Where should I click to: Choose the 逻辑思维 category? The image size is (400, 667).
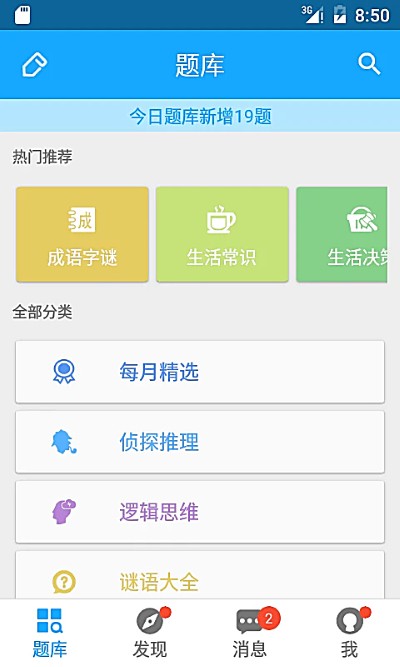coord(200,512)
